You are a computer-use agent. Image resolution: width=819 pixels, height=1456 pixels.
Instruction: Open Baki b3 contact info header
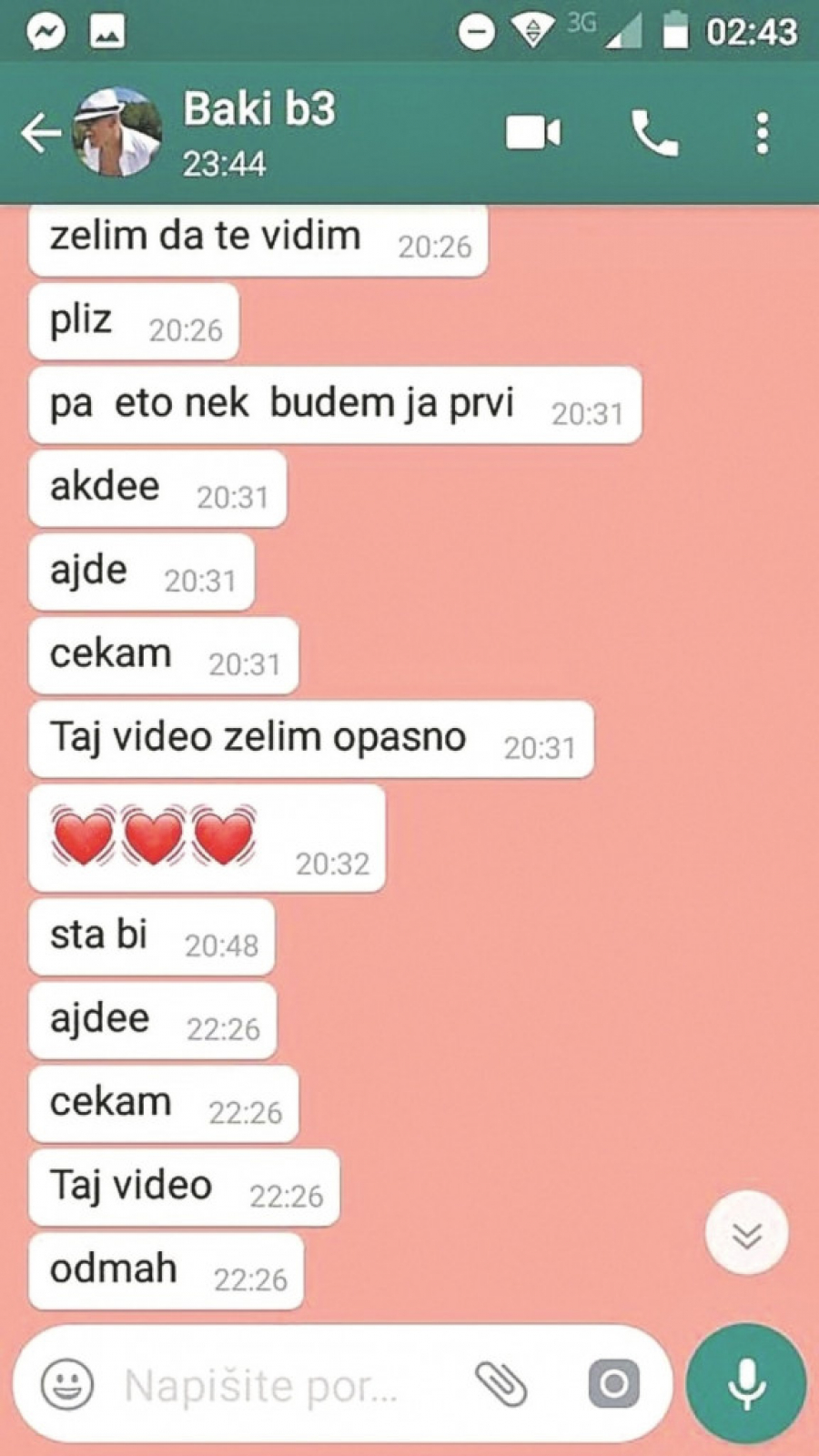259,132
